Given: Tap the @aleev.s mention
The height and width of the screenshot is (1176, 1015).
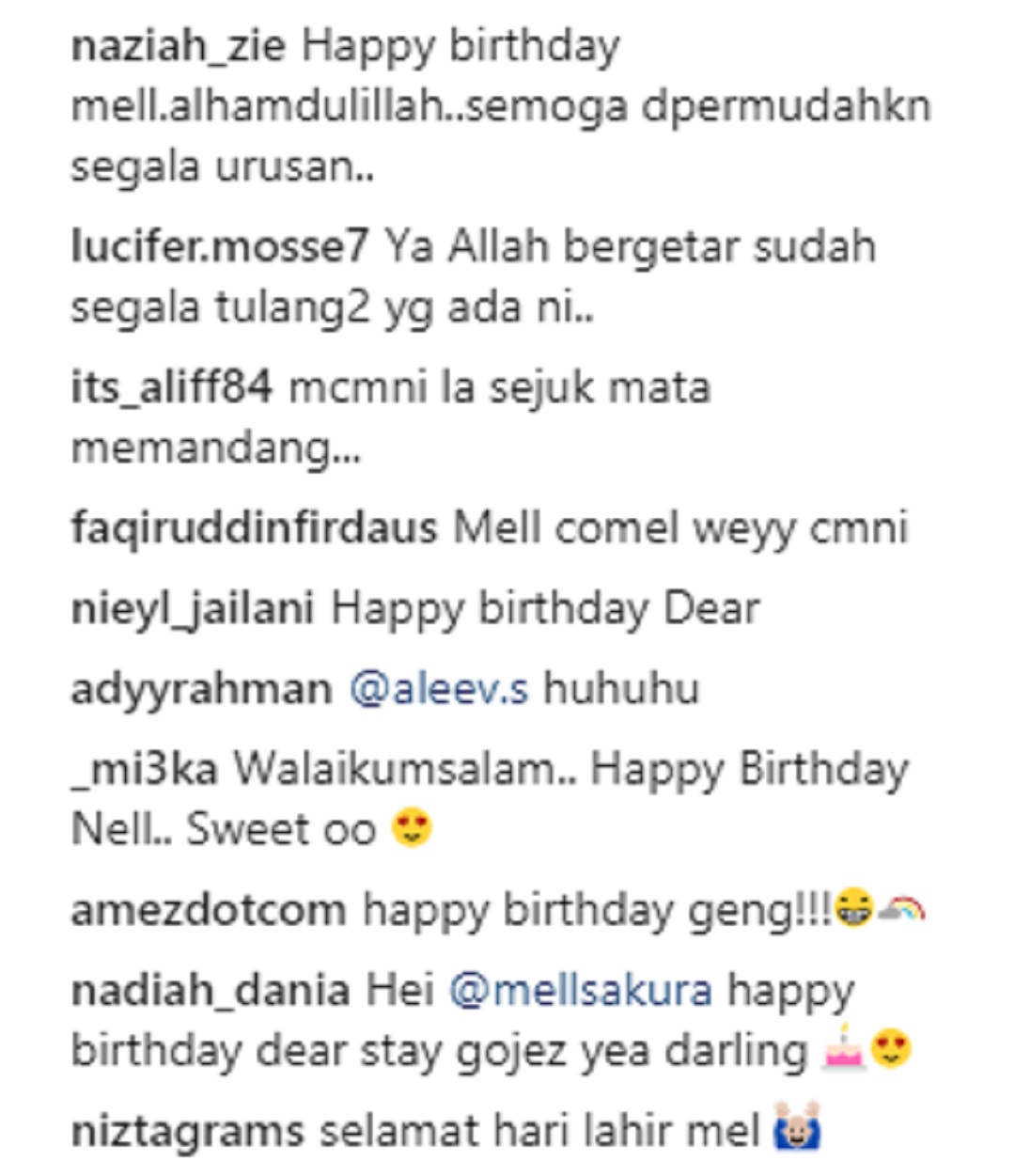Looking at the screenshot, I should pyautogui.click(x=438, y=689).
